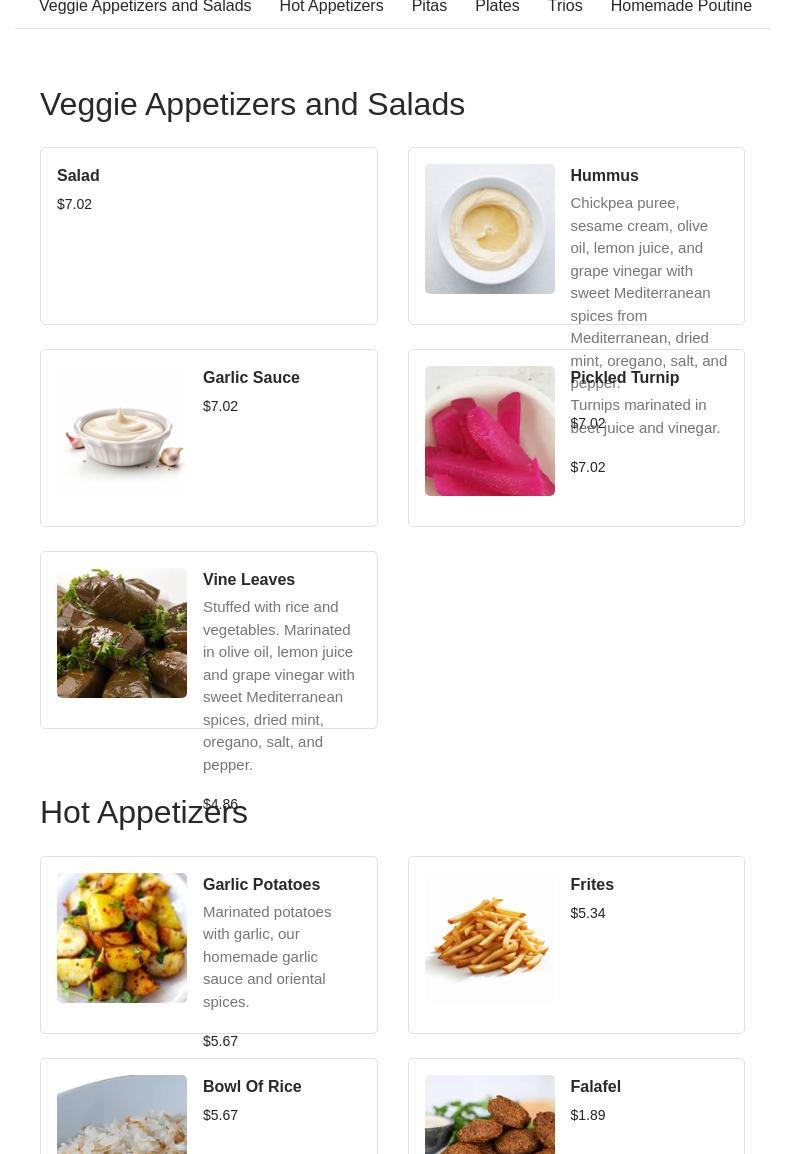This screenshot has height=1154, width=785.
Task: Select the Frites item
Action: [x=576, y=944]
